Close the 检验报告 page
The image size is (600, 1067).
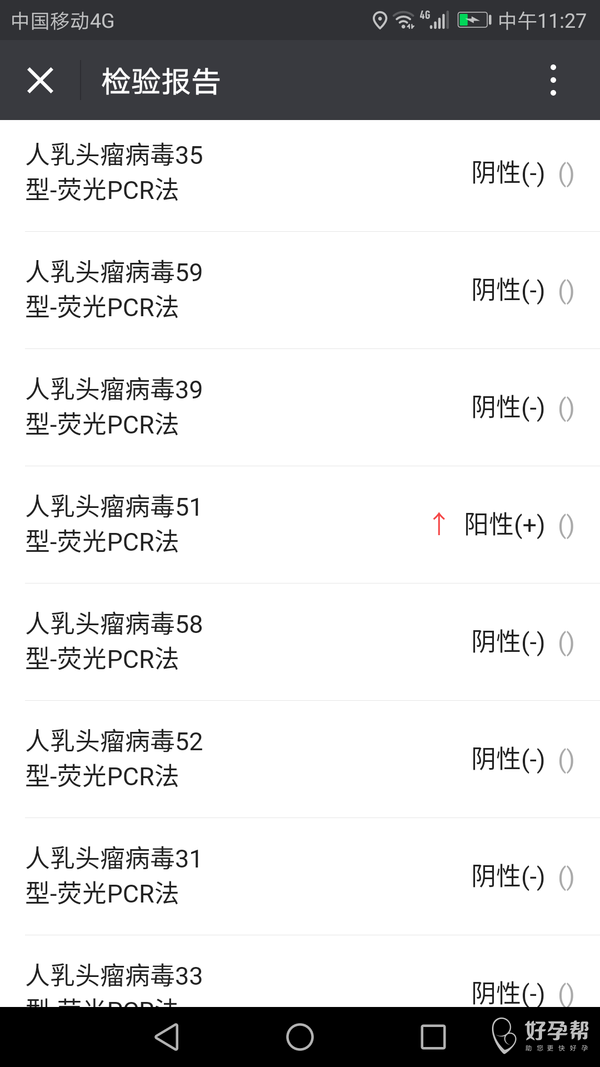pyautogui.click(x=40, y=80)
